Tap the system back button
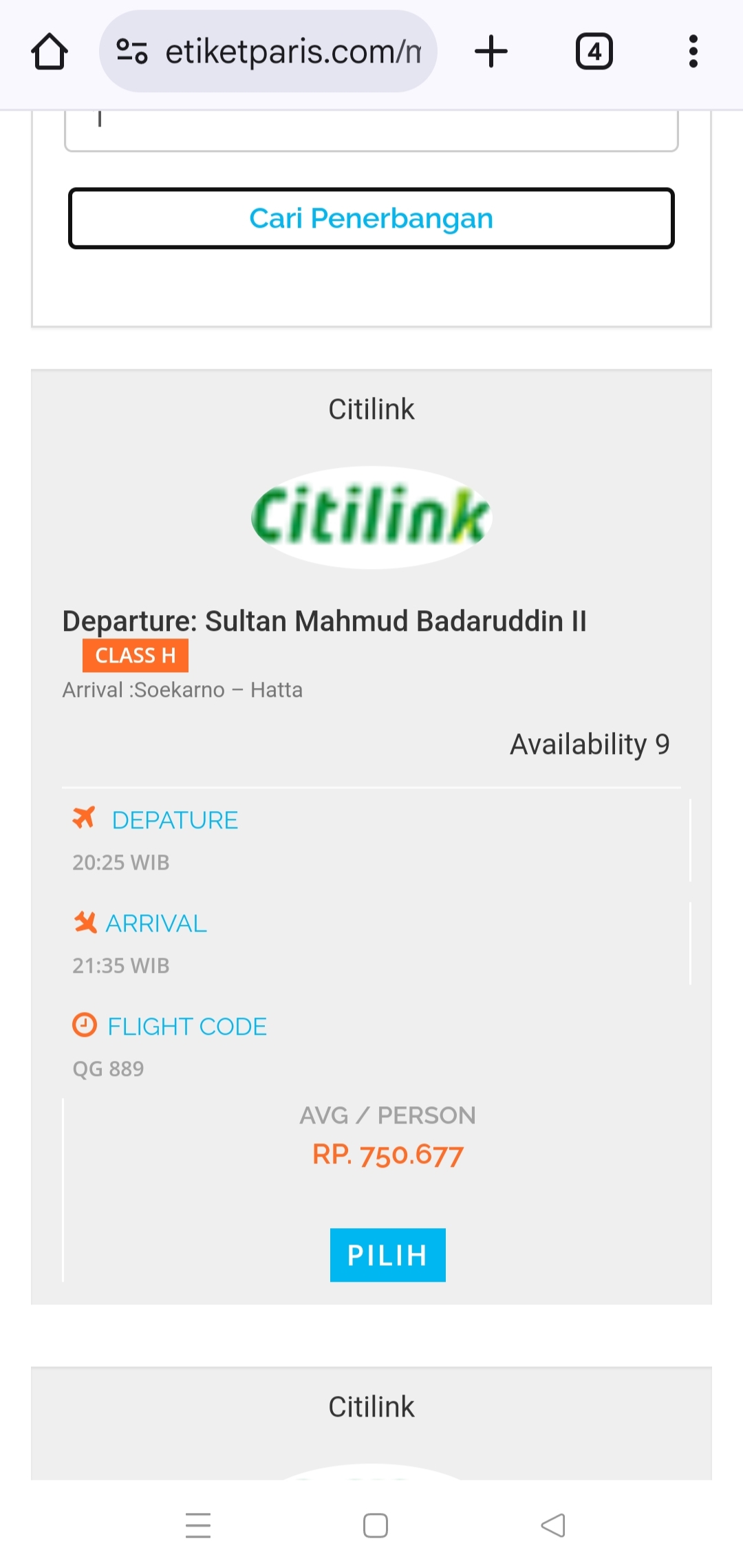The width and height of the screenshot is (743, 1568). click(553, 1525)
